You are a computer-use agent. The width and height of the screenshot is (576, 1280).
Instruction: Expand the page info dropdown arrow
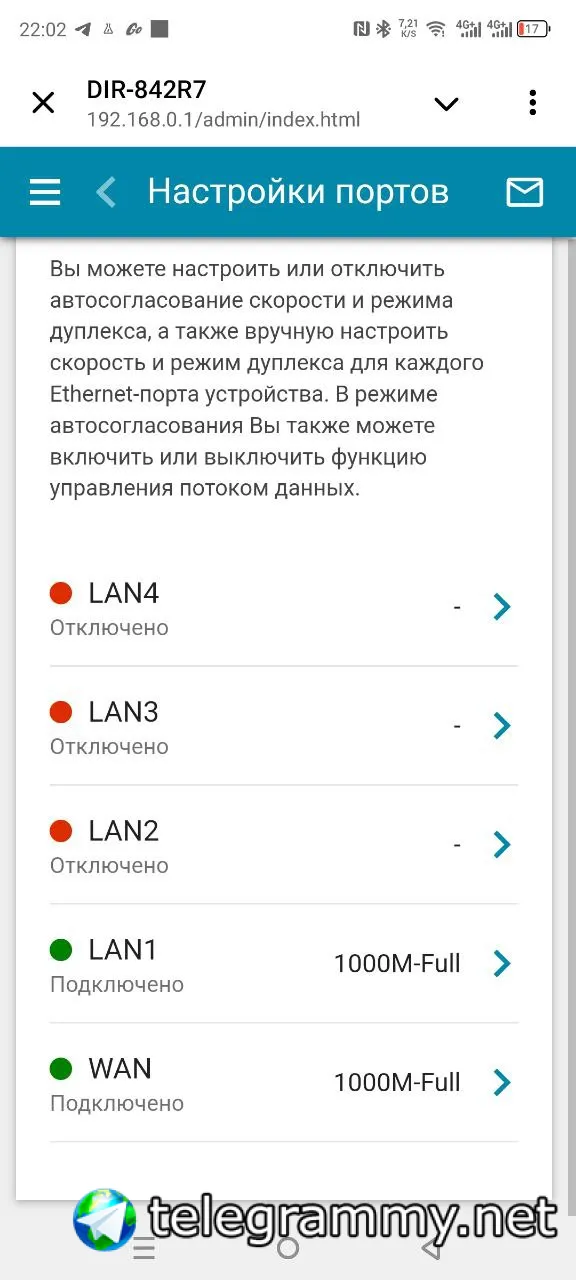(x=446, y=104)
